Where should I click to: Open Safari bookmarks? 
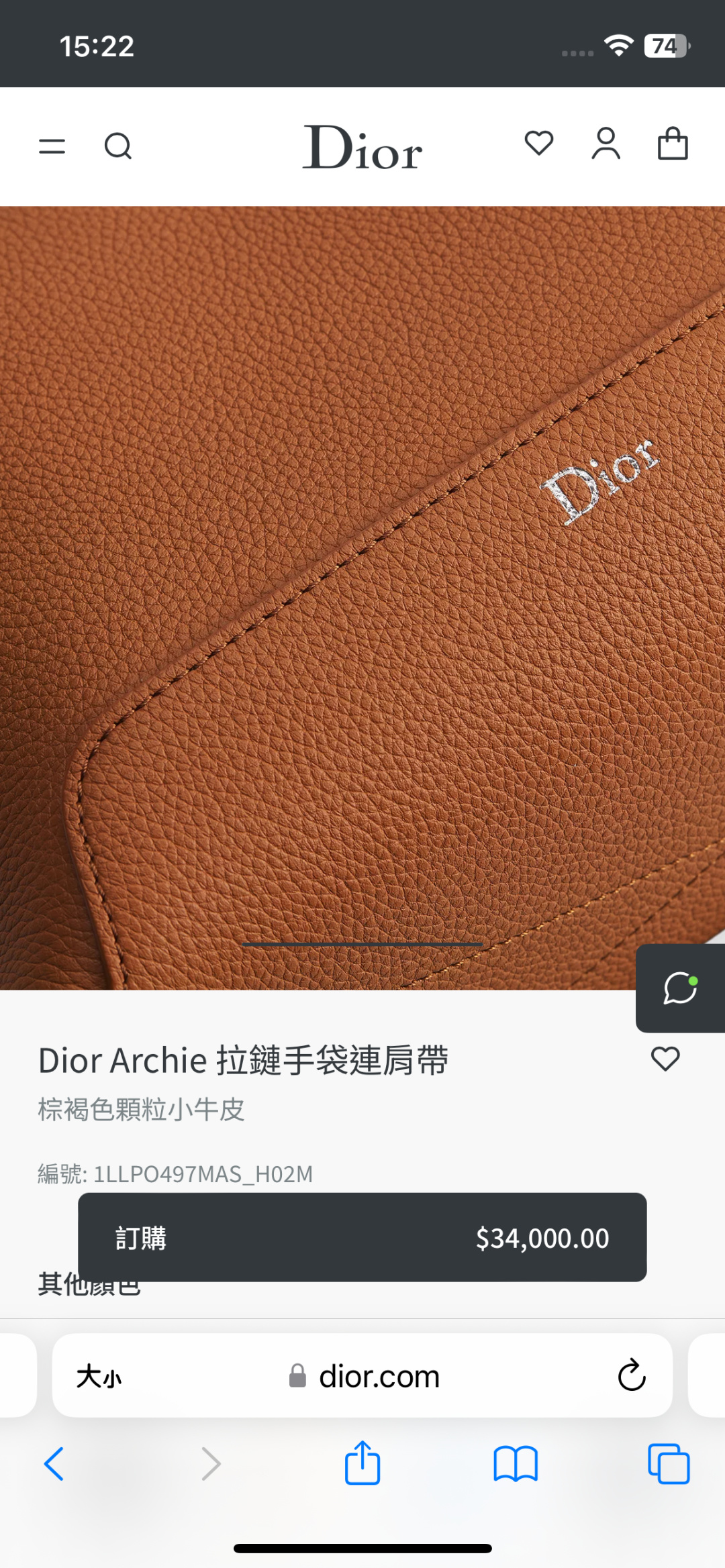click(x=516, y=1463)
